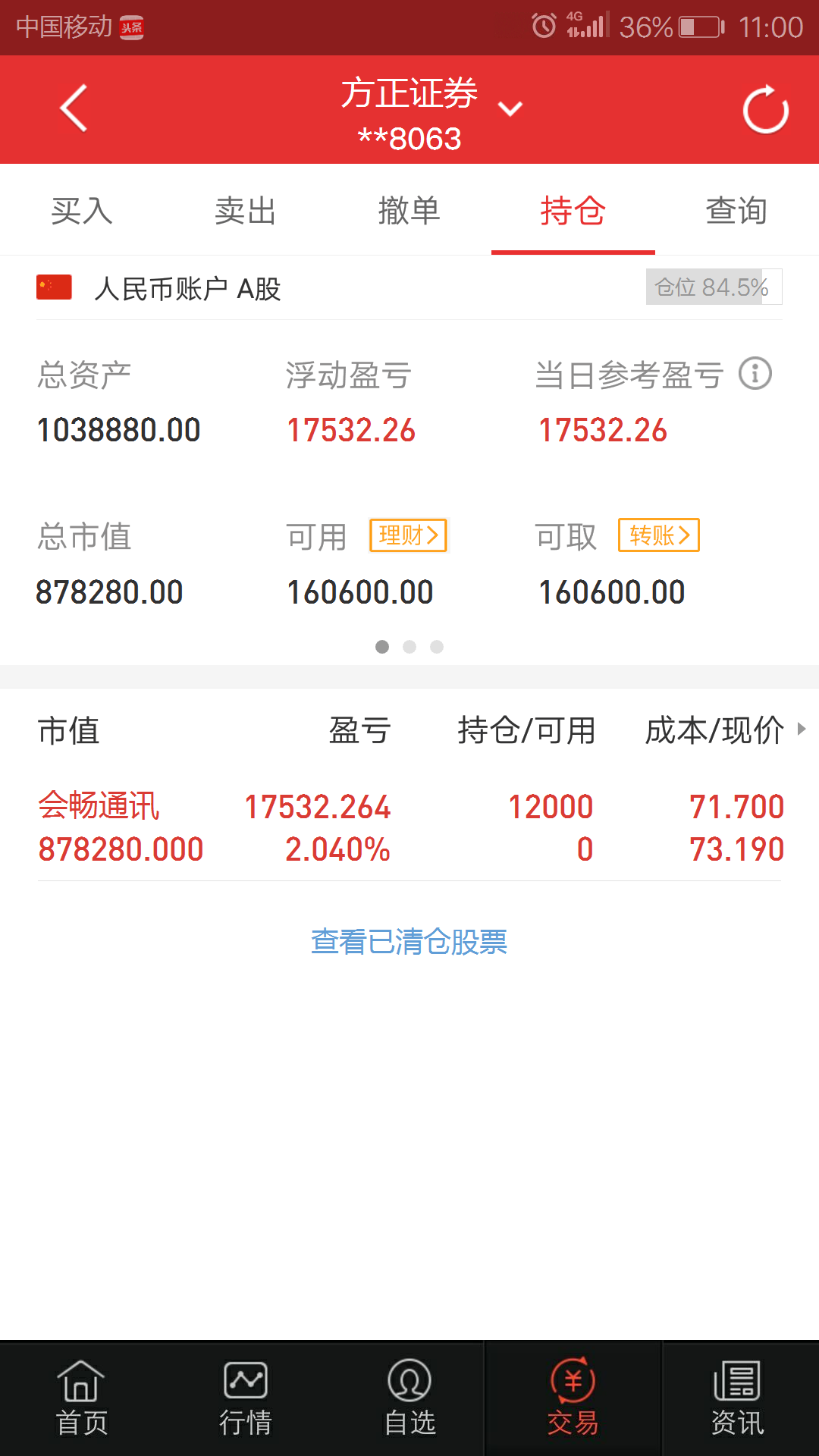
Task: Select the 交易 trading icon
Action: [x=573, y=1395]
